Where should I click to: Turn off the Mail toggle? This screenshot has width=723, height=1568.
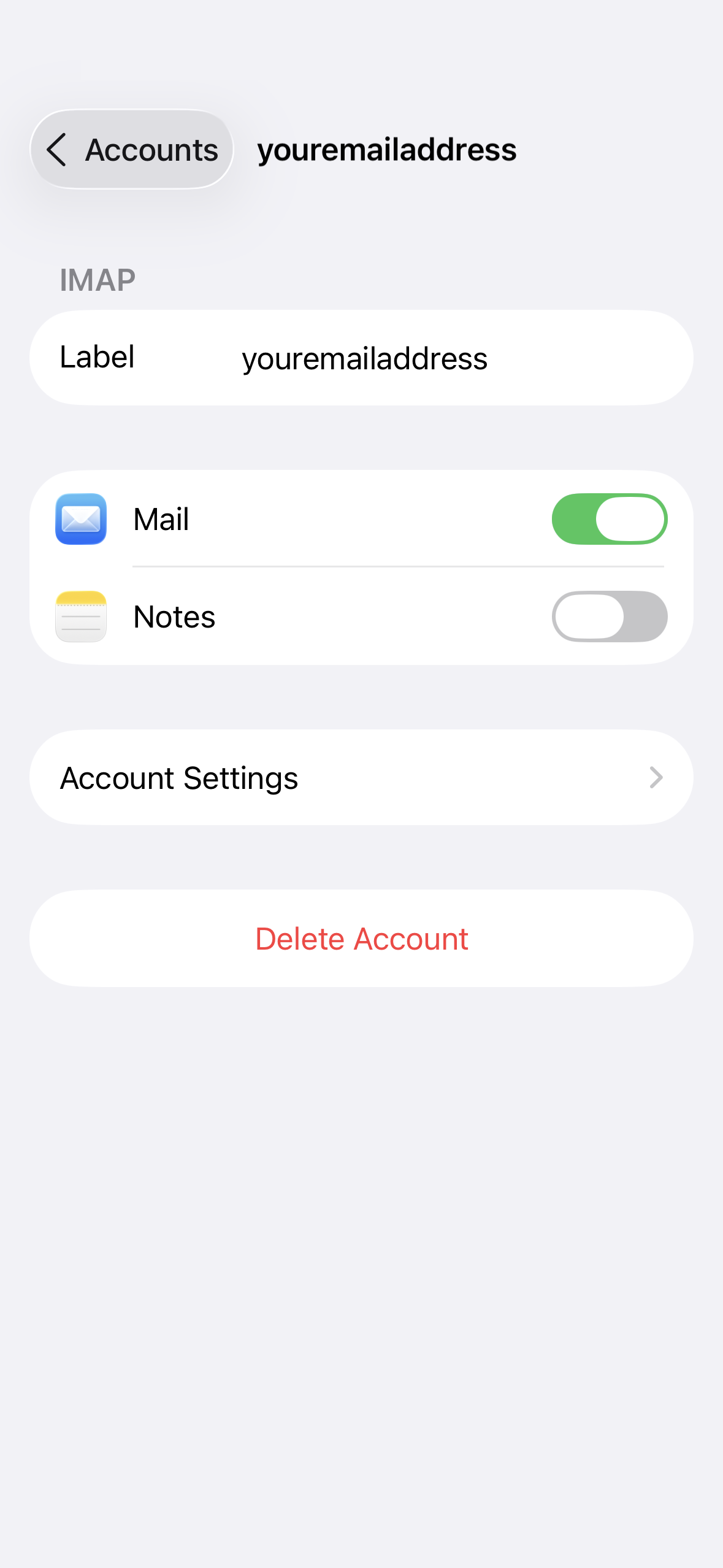pyautogui.click(x=609, y=519)
